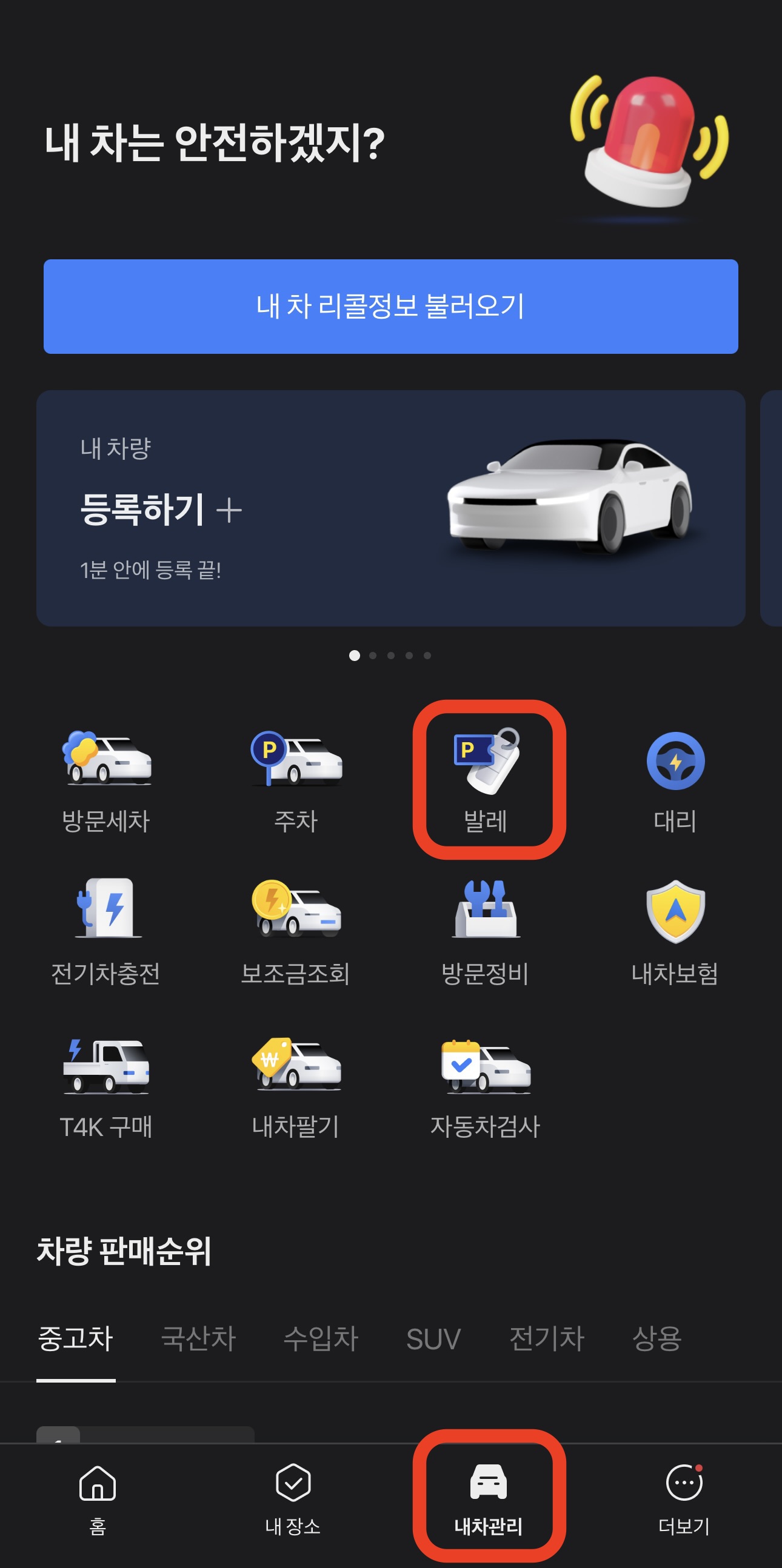Open 등록하기 to register my vehicle
Image resolution: width=782 pixels, height=1568 pixels.
161,511
